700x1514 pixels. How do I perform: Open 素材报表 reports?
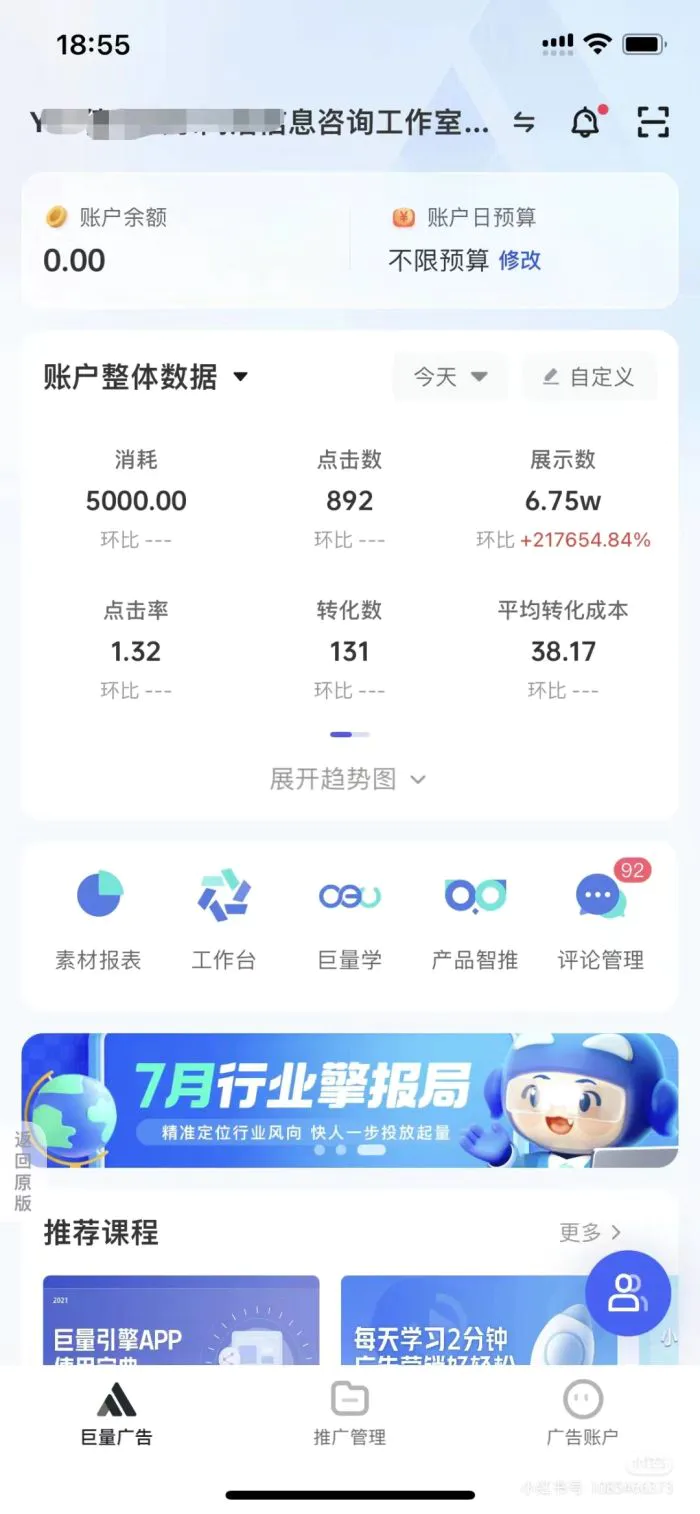coord(98,920)
